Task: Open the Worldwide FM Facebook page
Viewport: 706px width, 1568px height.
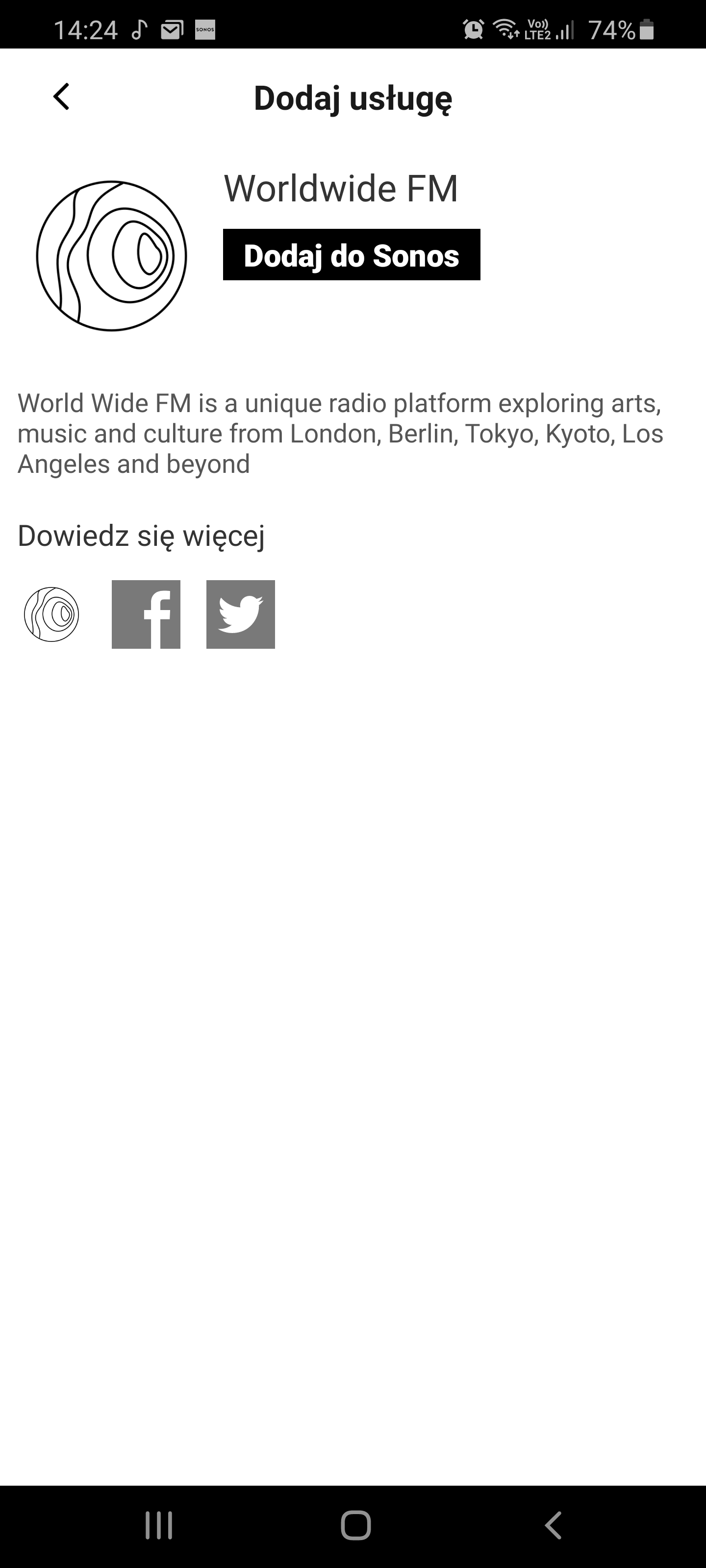Action: [146, 614]
